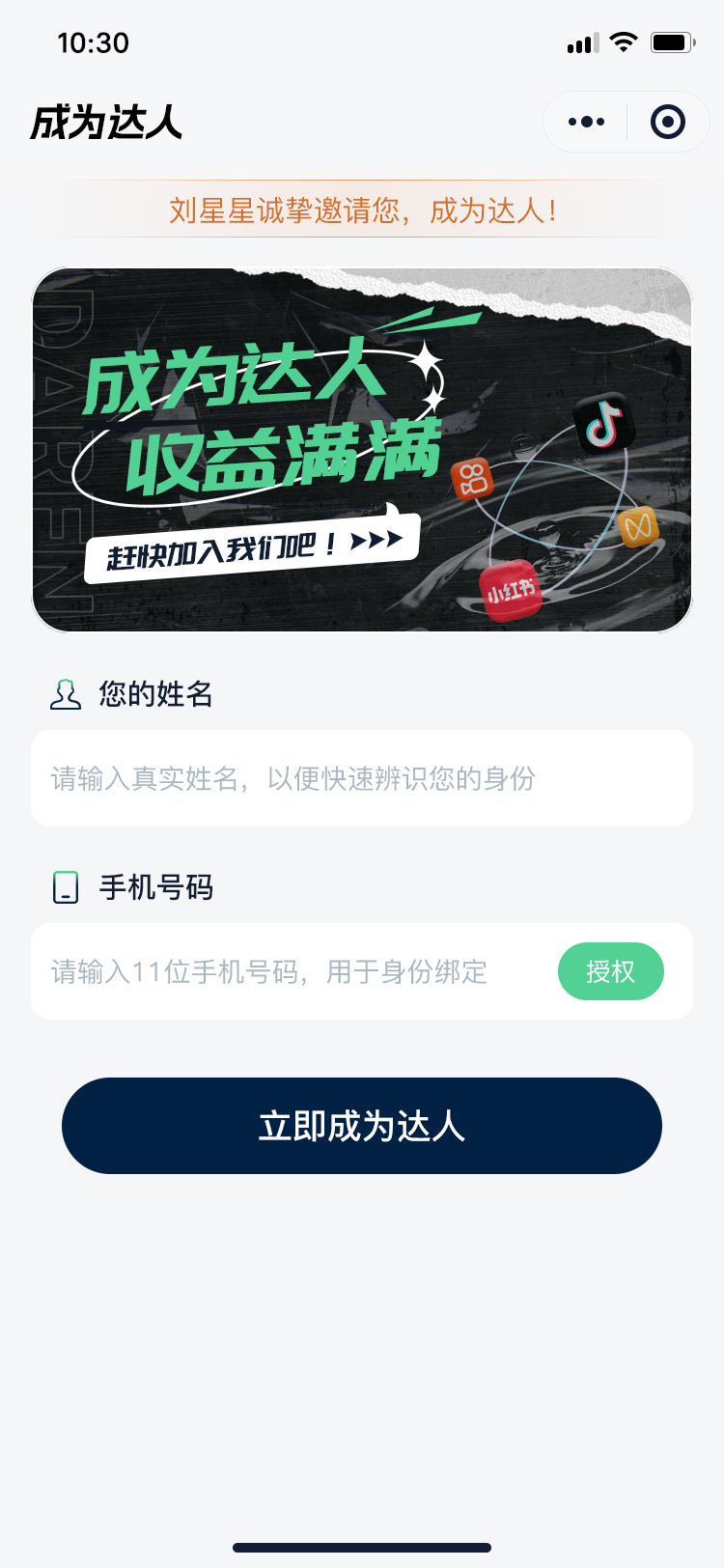Focus the 11-digit phone number field

tap(290, 971)
